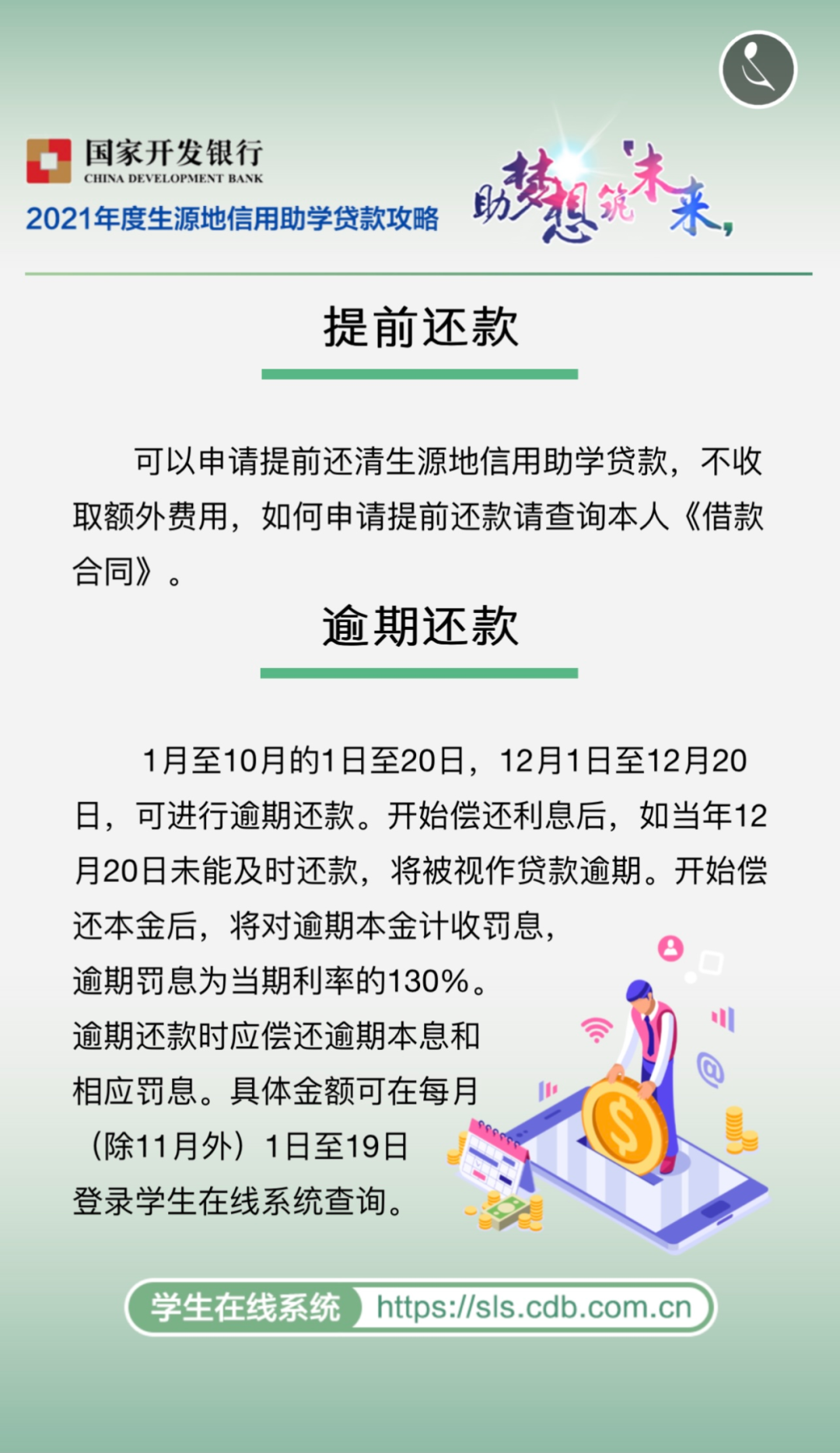This screenshot has height=1453, width=840.
Task: Toggle the background music note icon
Action: (758, 69)
